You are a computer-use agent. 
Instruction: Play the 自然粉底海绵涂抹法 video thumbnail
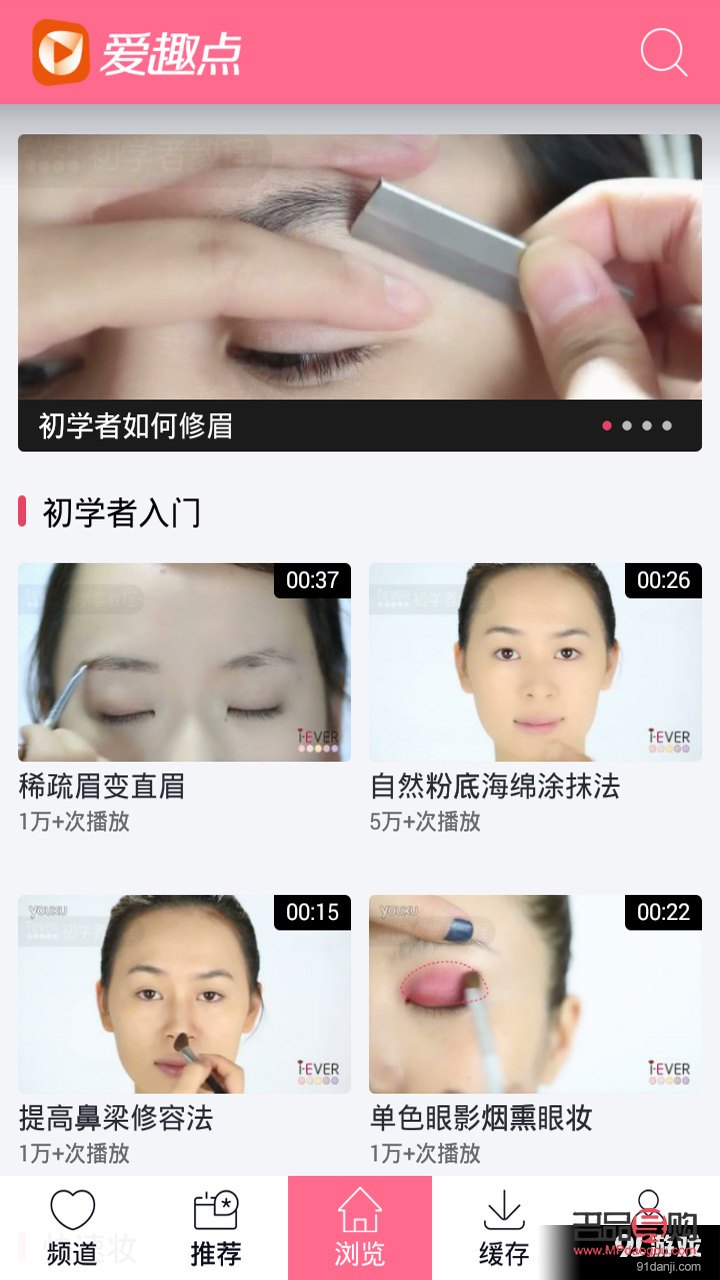coord(536,661)
